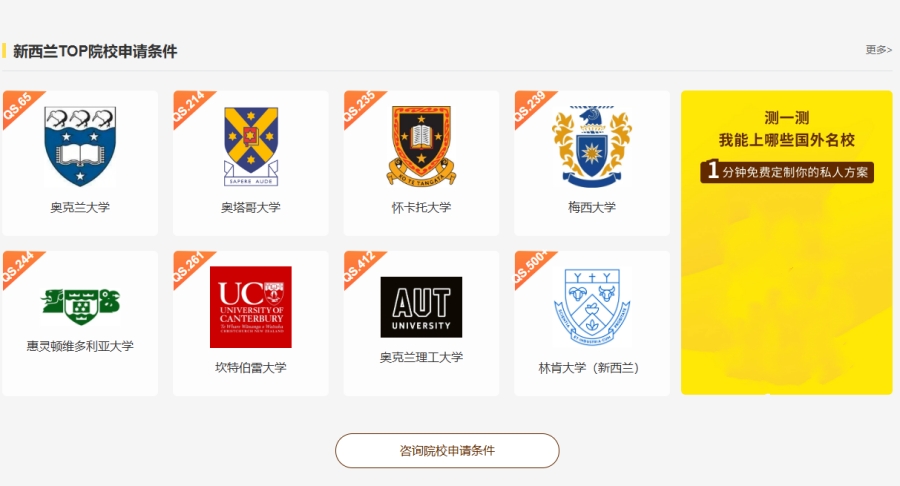Tap the 咨询院校申请条件 button
The height and width of the screenshot is (486, 900).
[x=447, y=451]
